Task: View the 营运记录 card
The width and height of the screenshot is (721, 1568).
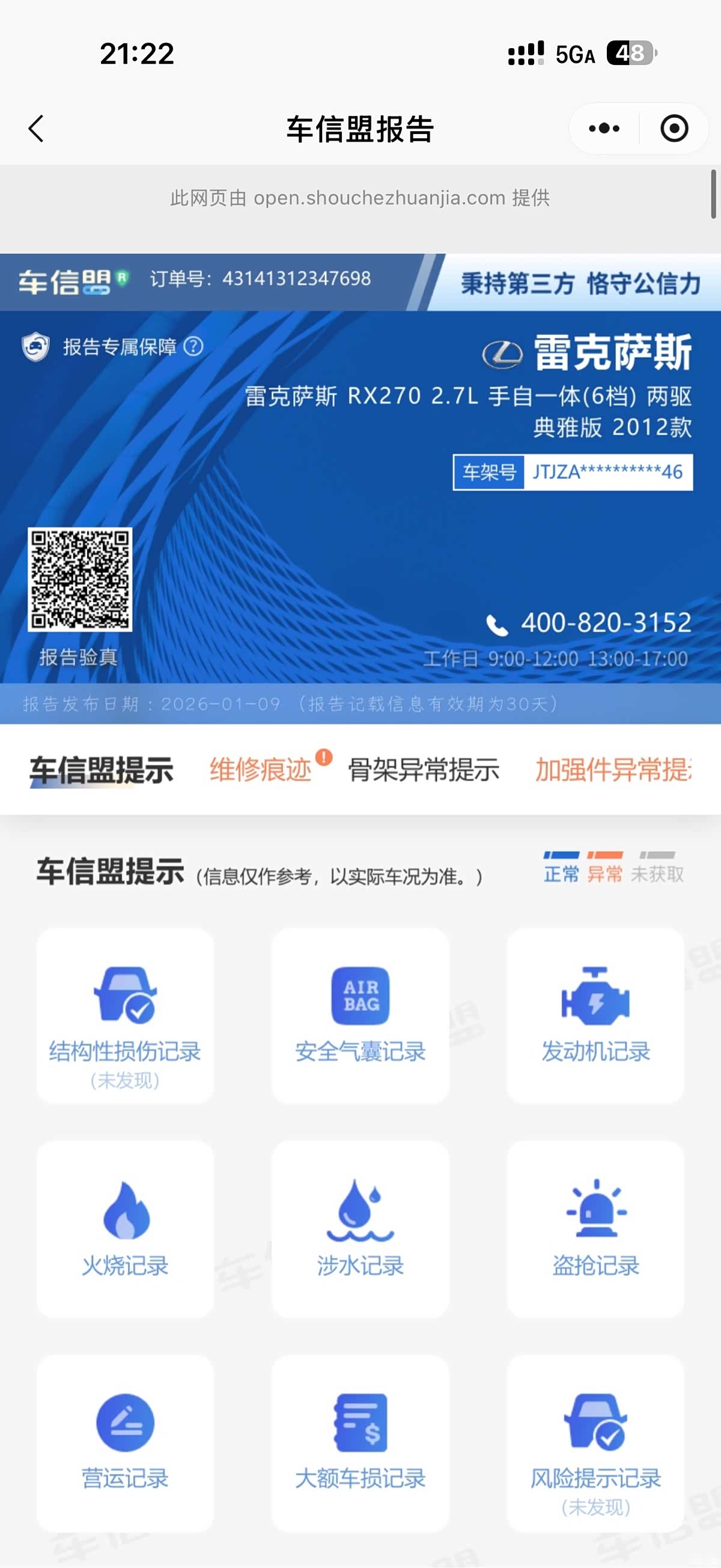Action: [126, 1443]
